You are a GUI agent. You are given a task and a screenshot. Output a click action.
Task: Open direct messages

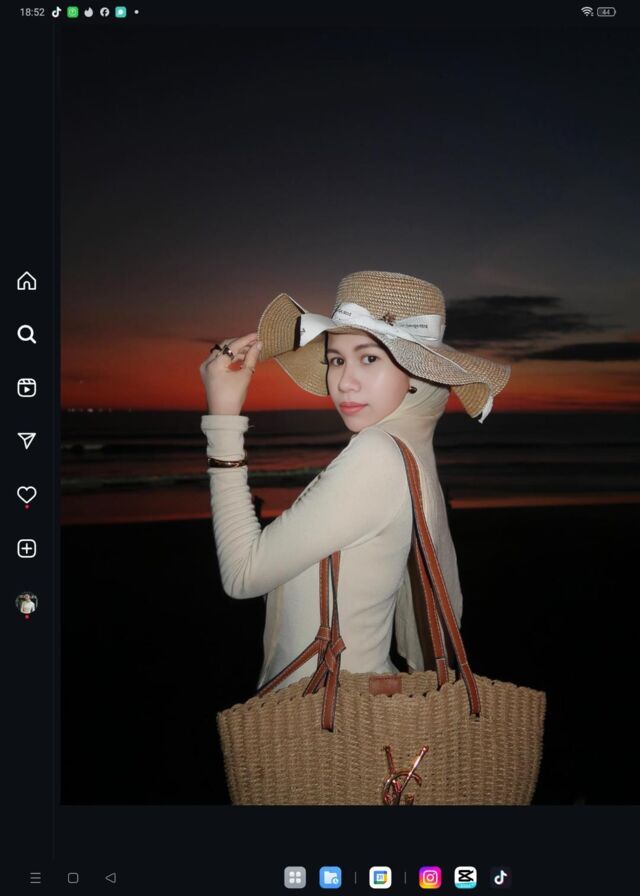pyautogui.click(x=27, y=441)
